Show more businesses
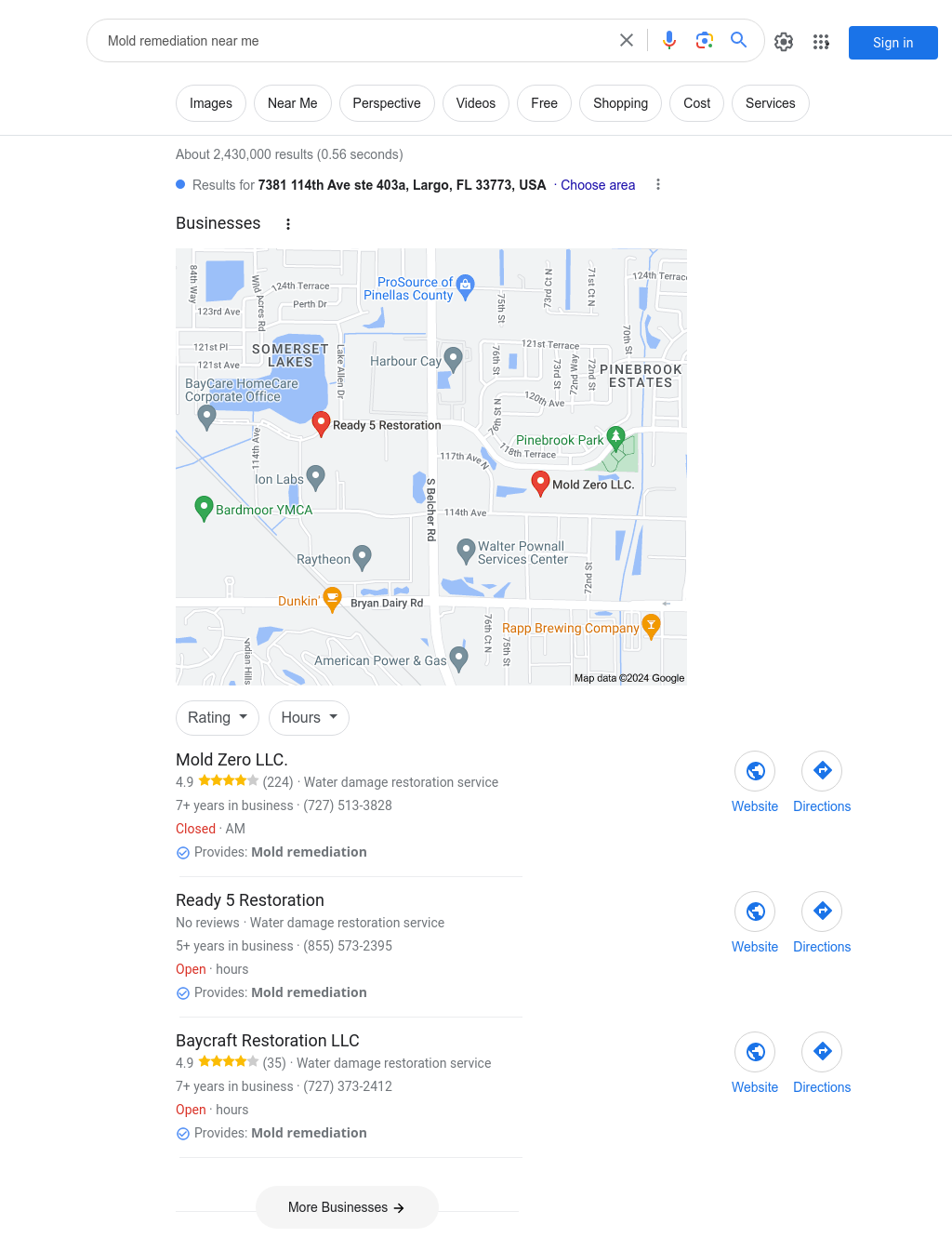952x1251 pixels. pyautogui.click(x=347, y=1207)
